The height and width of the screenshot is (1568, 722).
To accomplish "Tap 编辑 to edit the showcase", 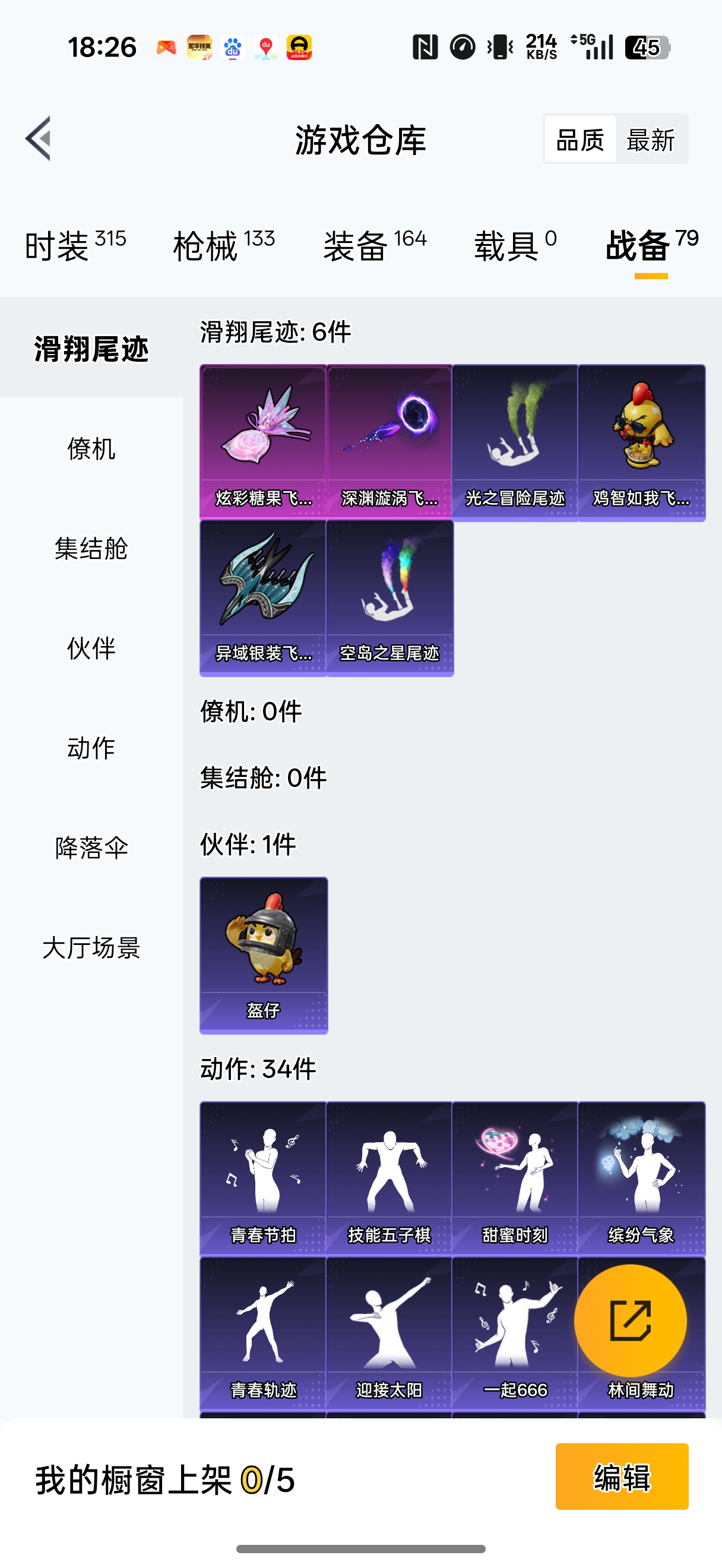I will [621, 1475].
